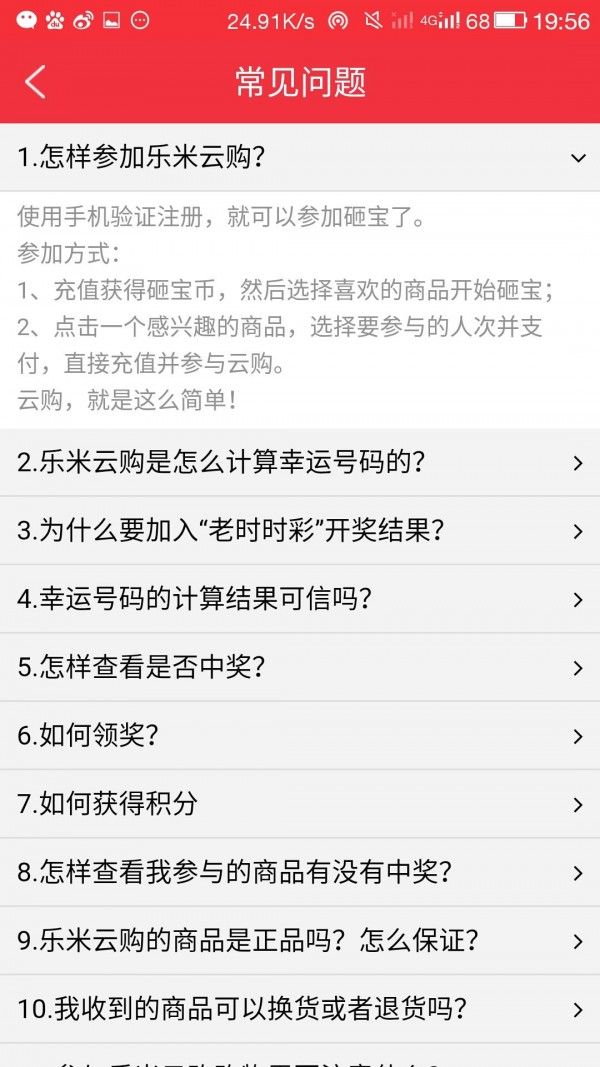Collapse question 1 怎样参加乐米云购
600x1067 pixels.
pos(300,157)
